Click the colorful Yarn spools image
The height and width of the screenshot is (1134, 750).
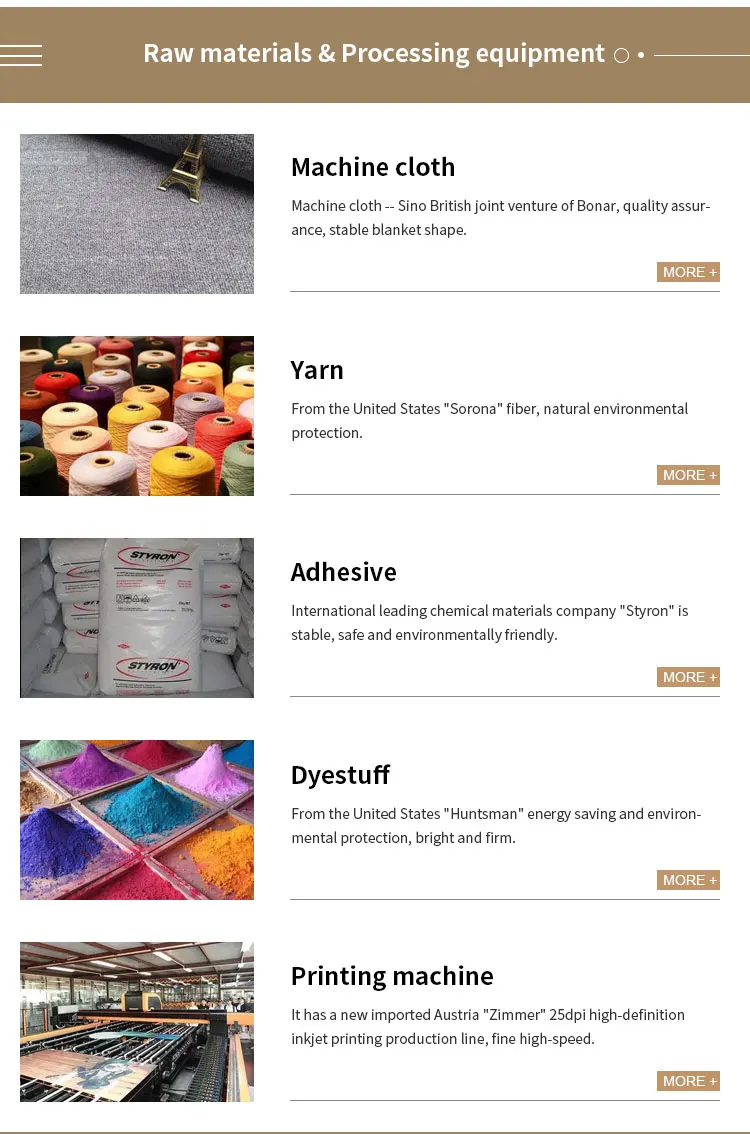click(x=136, y=416)
